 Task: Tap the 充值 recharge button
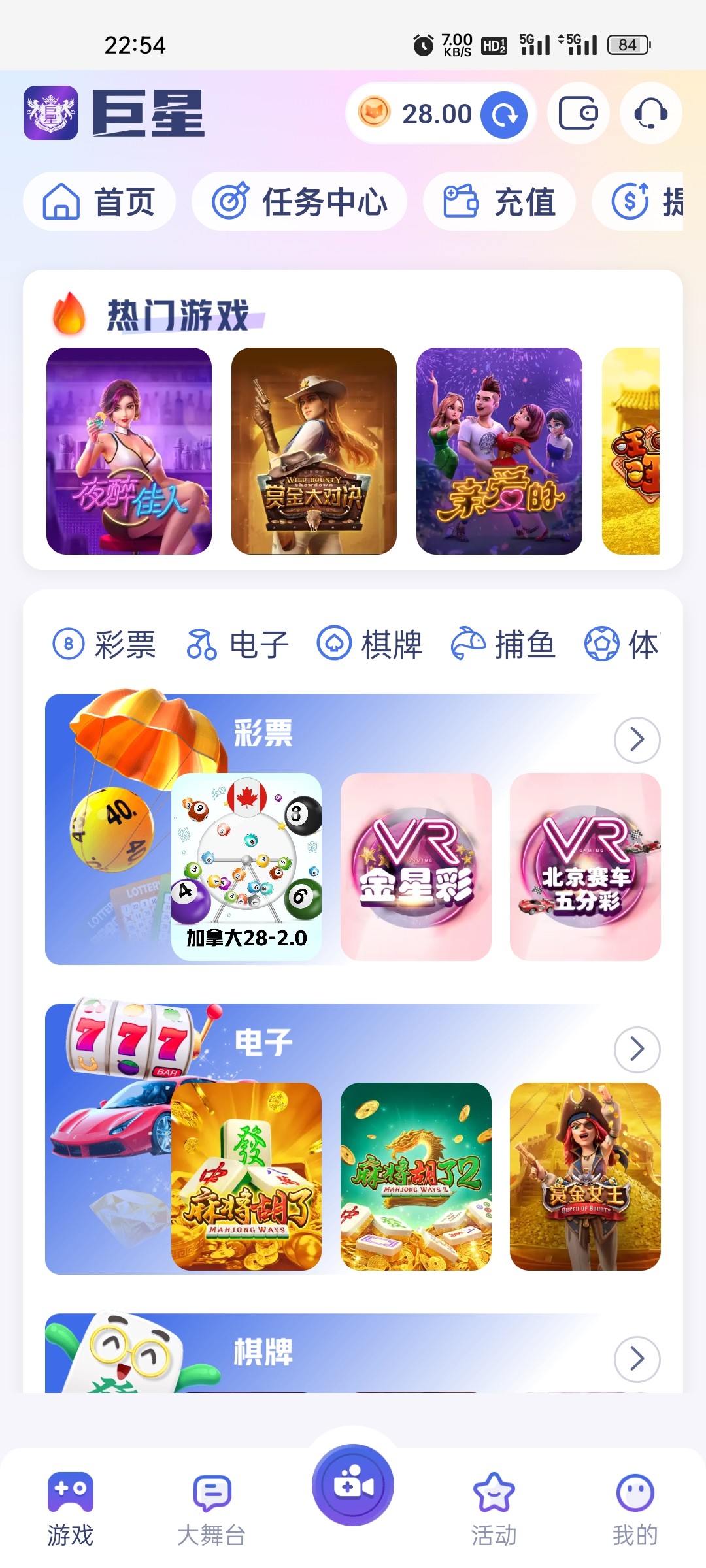(x=499, y=201)
